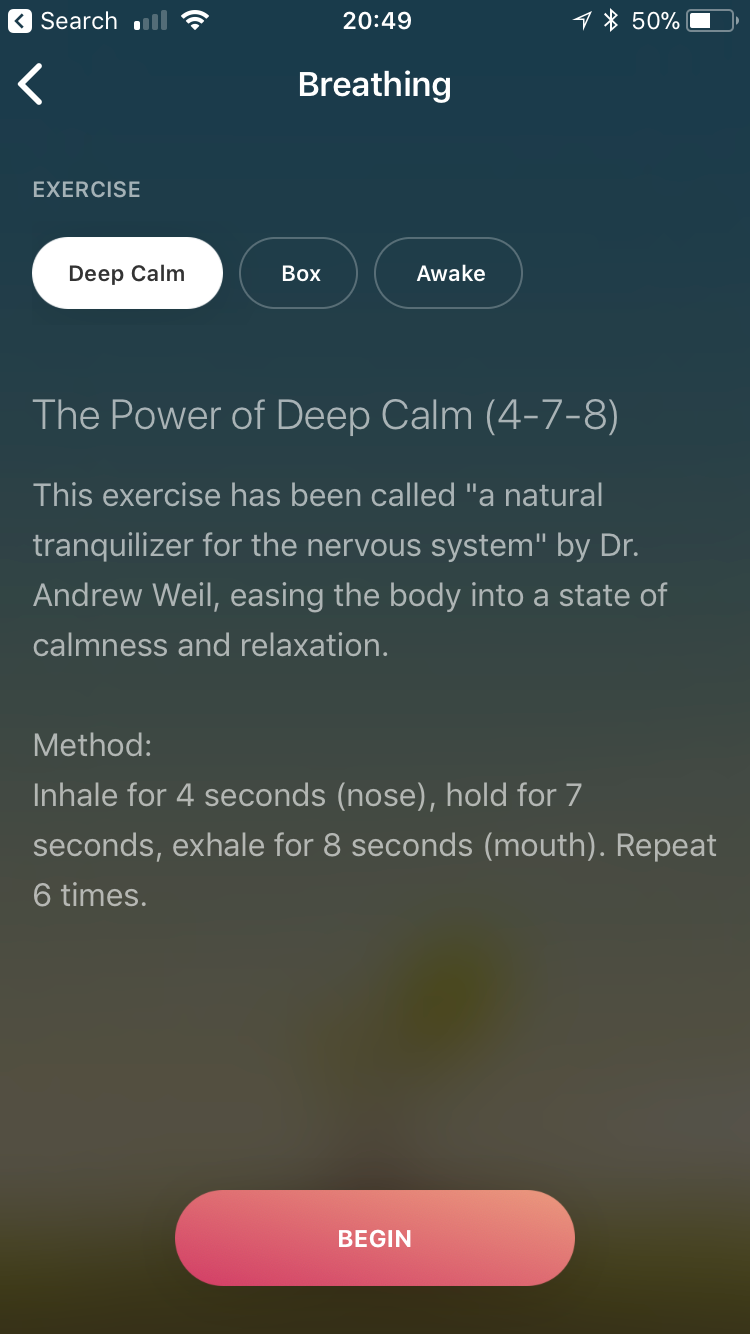Return to Search via status bar link

coord(64,20)
